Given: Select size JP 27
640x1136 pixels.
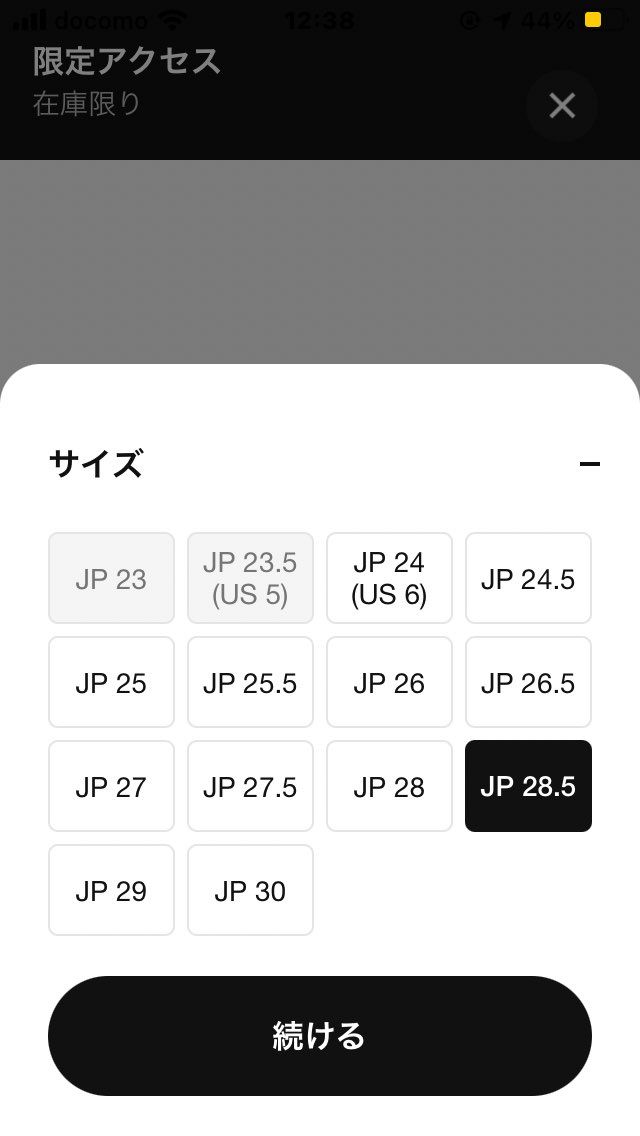Looking at the screenshot, I should [111, 786].
